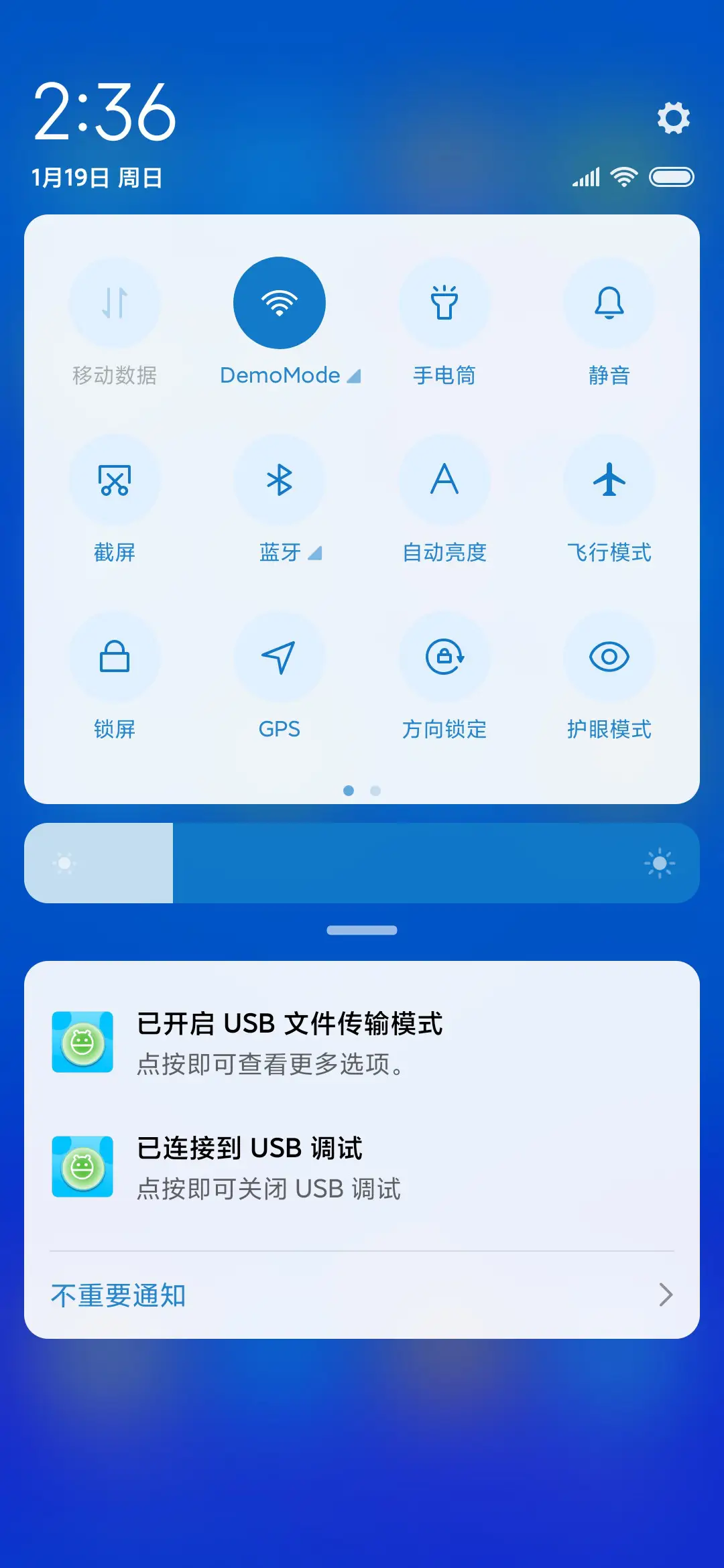Enable eye protection mode (护眼模式)
This screenshot has height=1568, width=724.
click(609, 657)
